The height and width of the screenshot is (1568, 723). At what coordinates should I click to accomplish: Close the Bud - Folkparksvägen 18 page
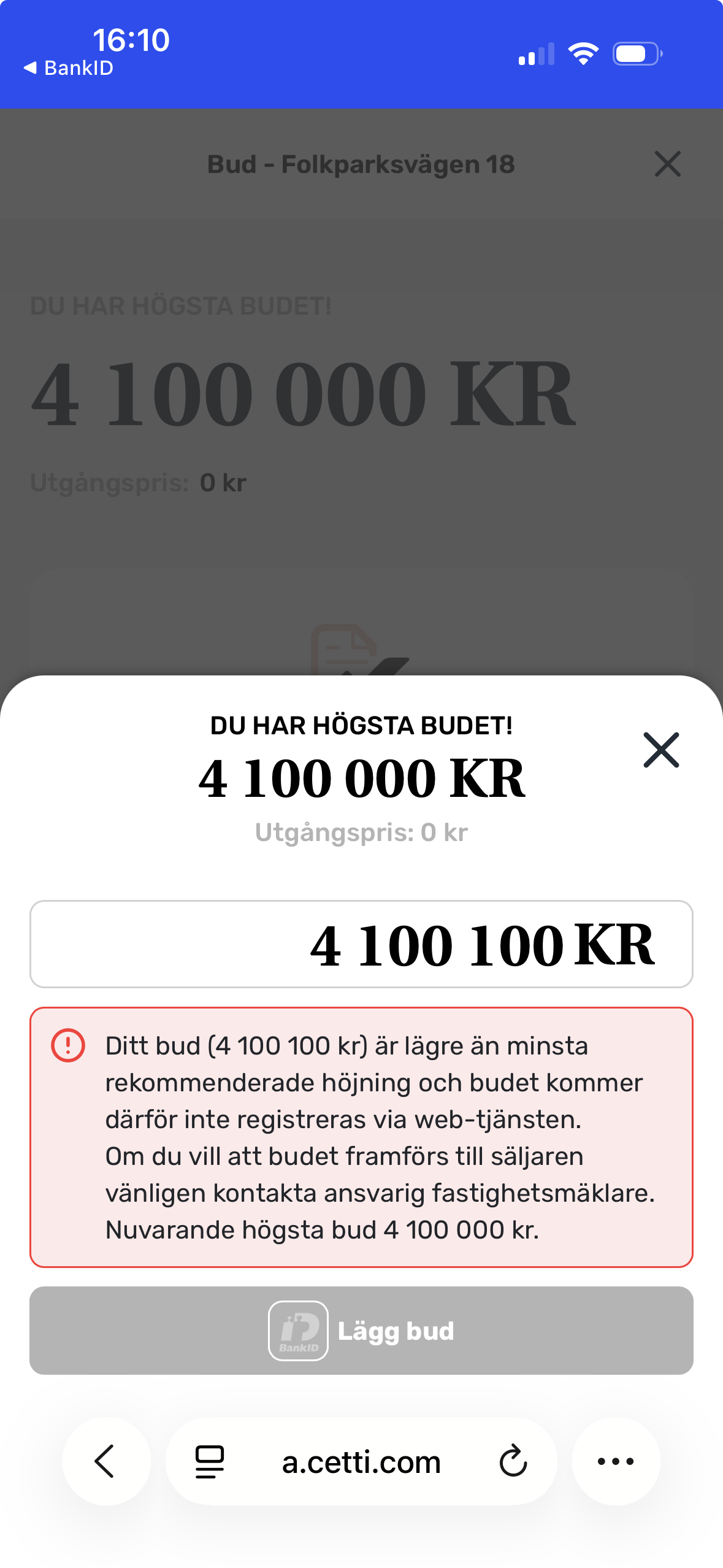pyautogui.click(x=667, y=164)
